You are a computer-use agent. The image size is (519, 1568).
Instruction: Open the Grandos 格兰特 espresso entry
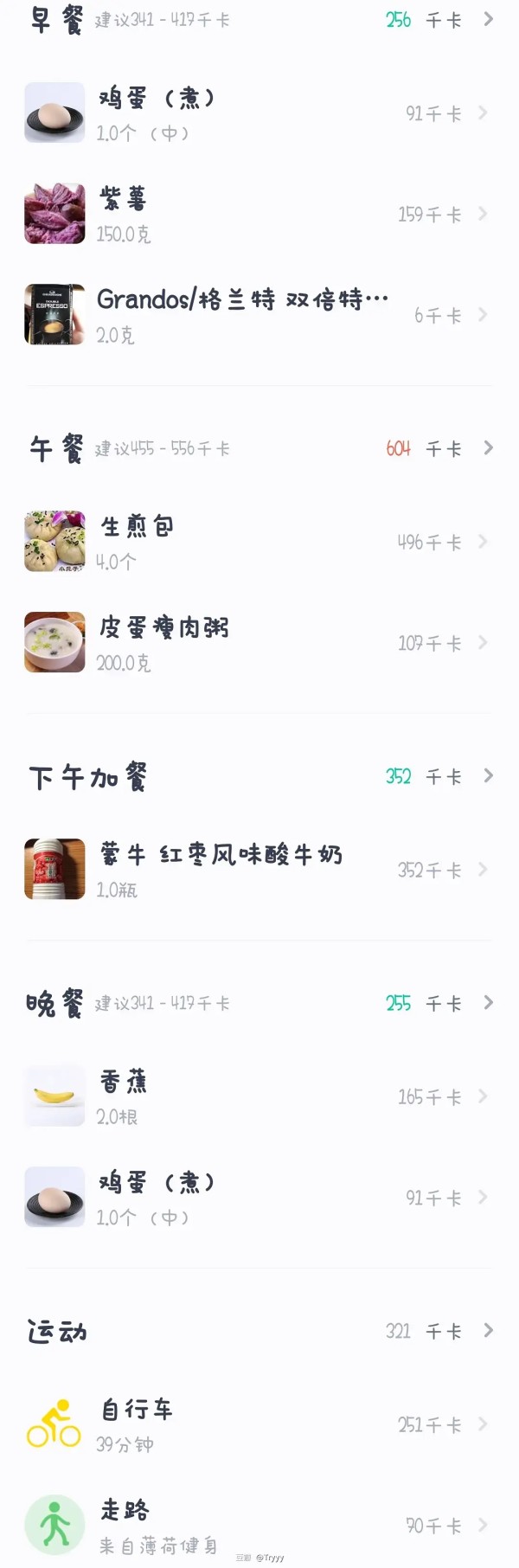[x=259, y=315]
